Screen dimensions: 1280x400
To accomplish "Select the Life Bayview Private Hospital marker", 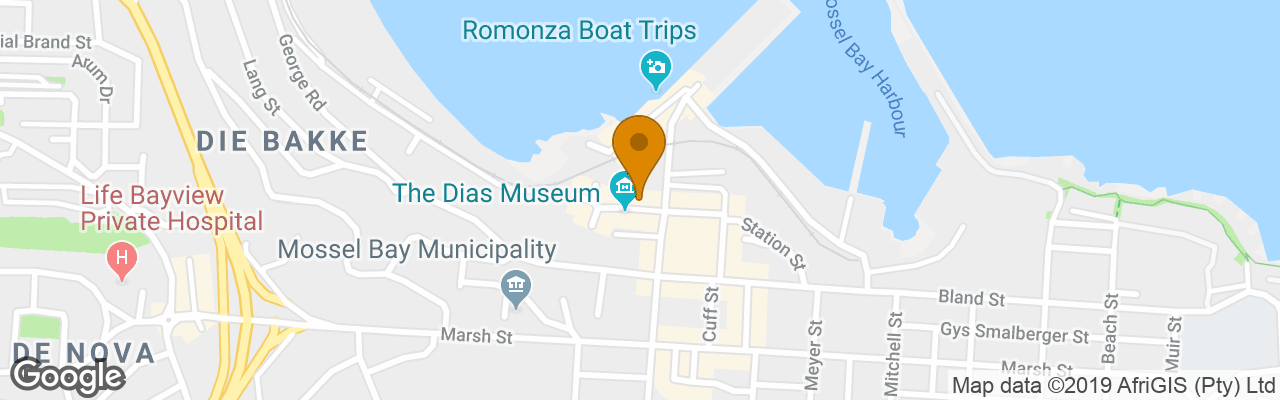I will 121,261.
